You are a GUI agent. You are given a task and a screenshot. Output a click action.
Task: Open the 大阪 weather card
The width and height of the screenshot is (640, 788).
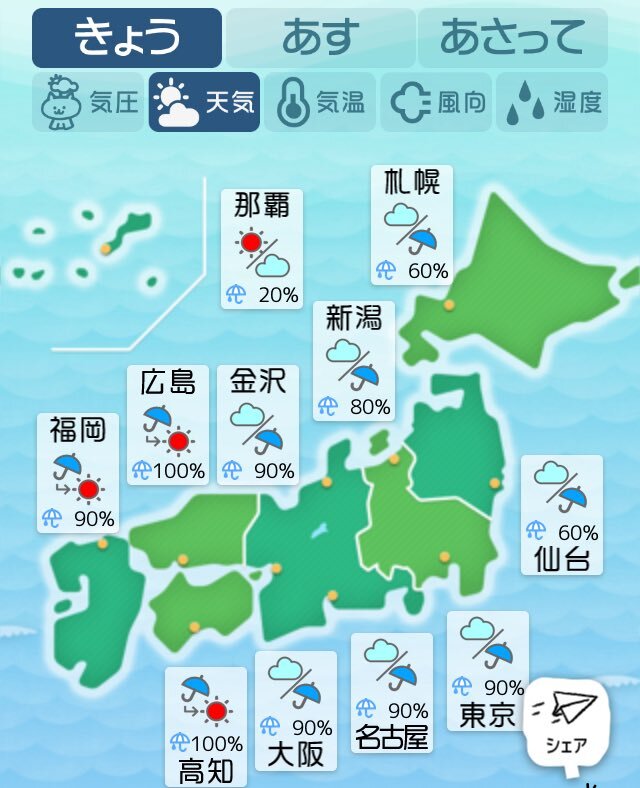point(296,711)
